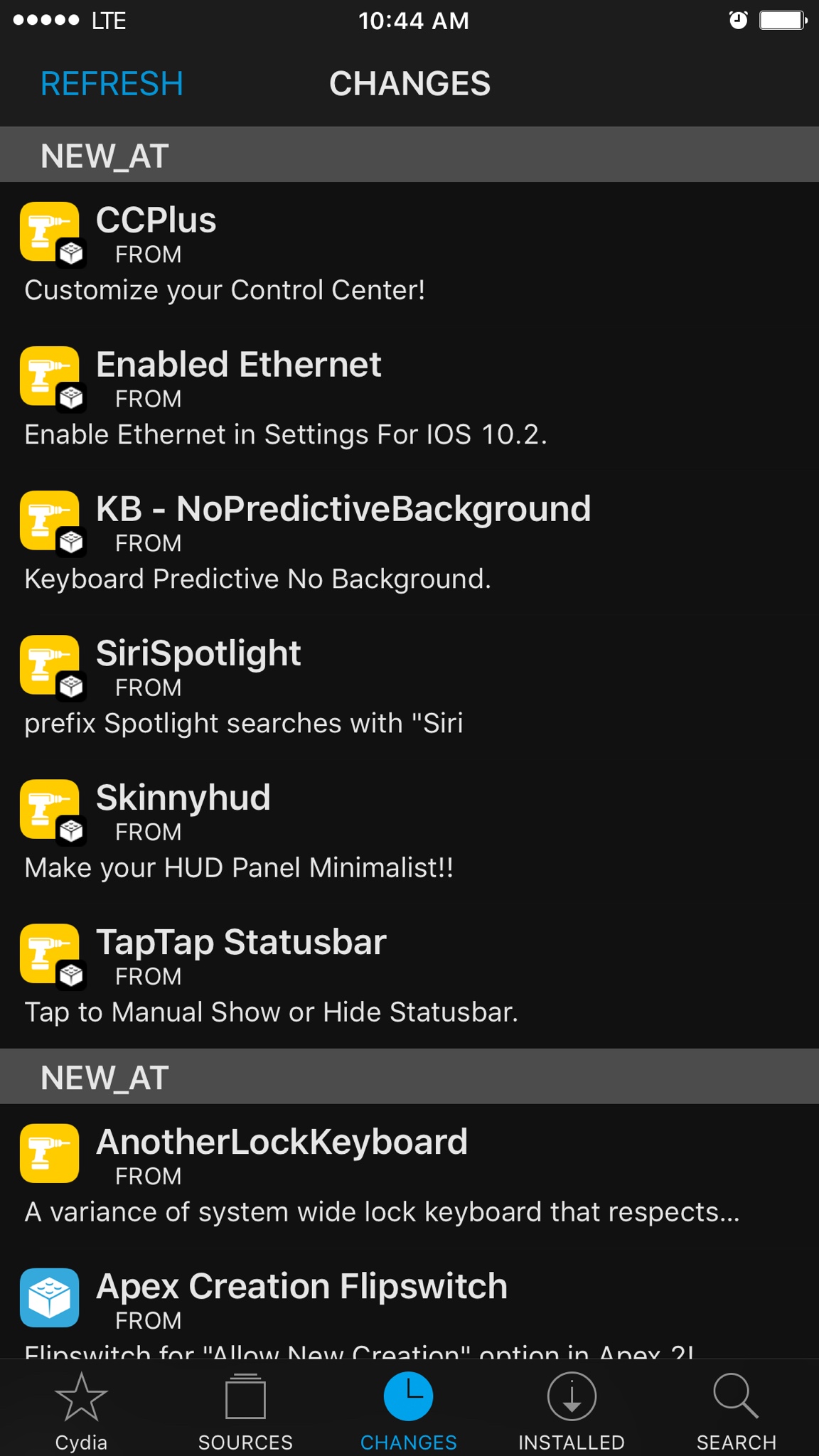Switch to the Installed tab
The height and width of the screenshot is (1456, 819).
tap(572, 1412)
